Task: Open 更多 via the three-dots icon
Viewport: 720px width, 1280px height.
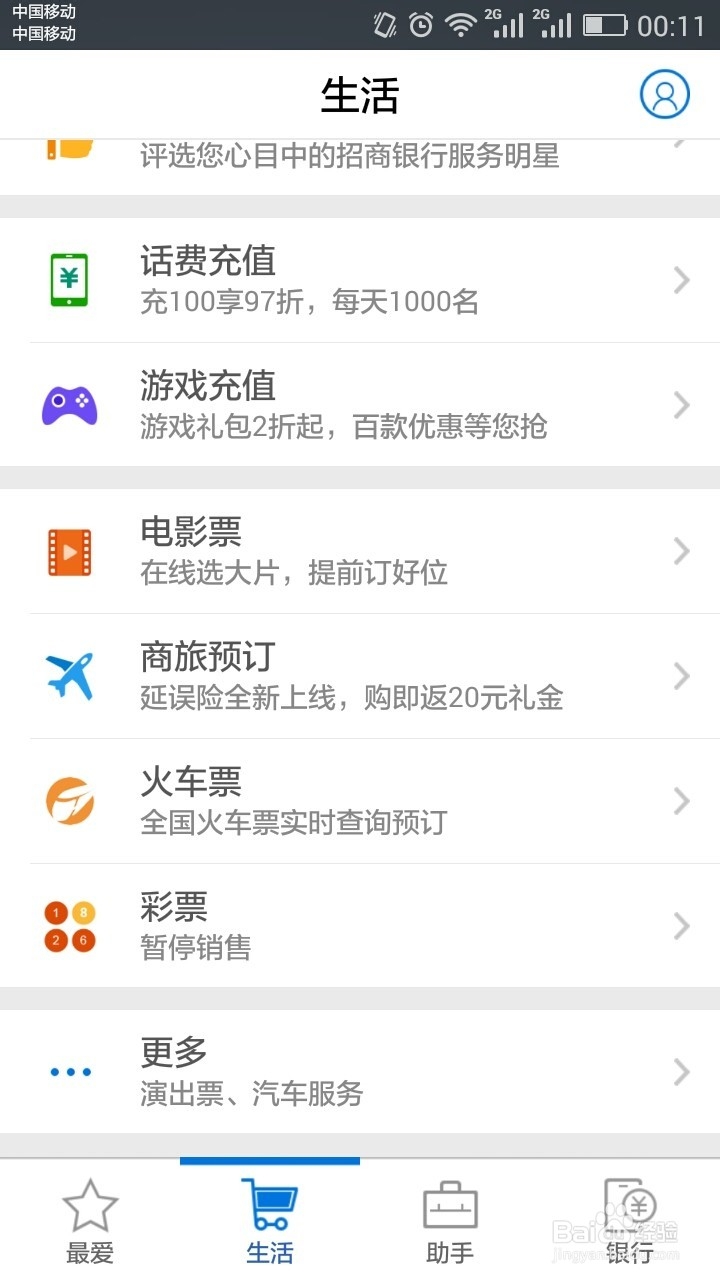Action: click(x=68, y=1070)
